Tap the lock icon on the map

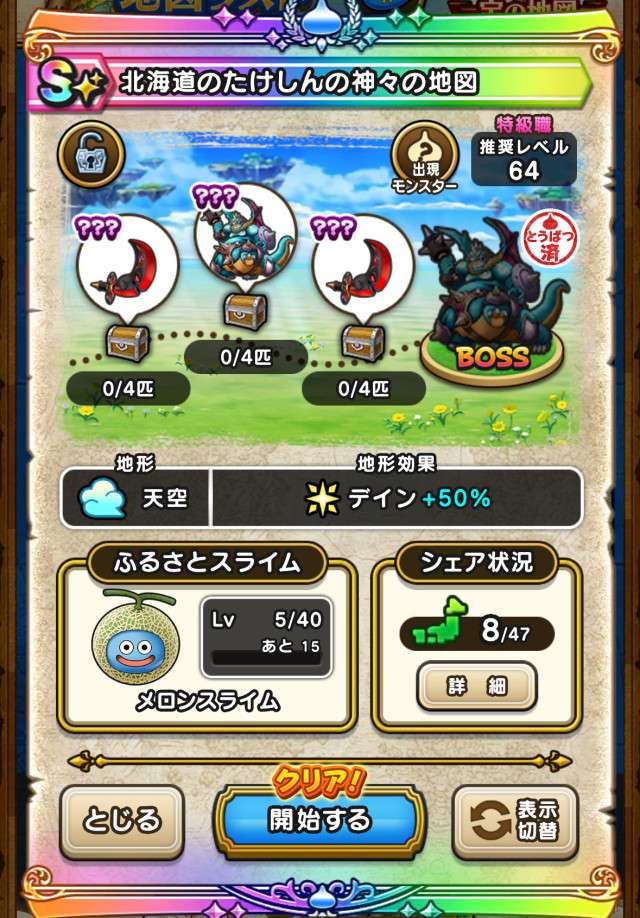click(x=90, y=152)
